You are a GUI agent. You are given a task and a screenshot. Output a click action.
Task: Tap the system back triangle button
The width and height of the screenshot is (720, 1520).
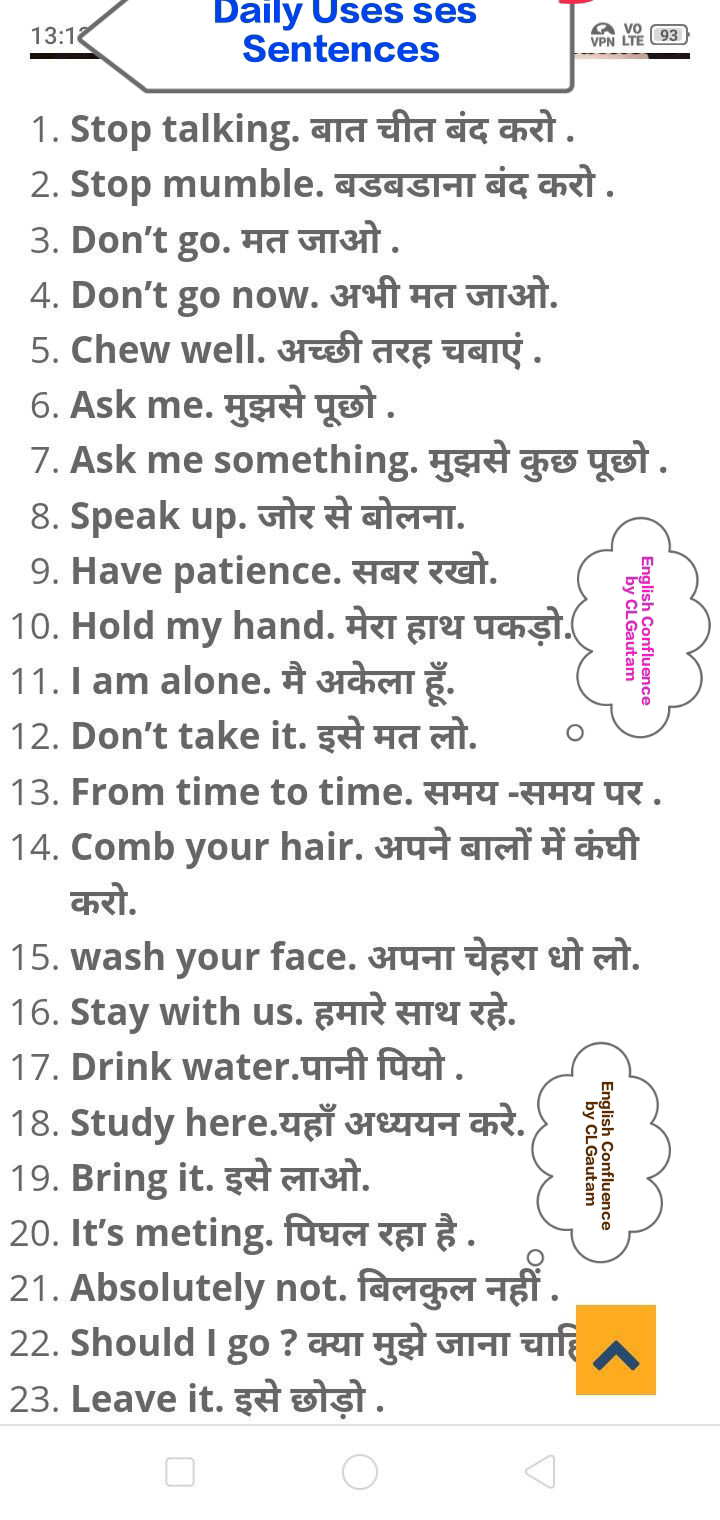click(x=540, y=1472)
